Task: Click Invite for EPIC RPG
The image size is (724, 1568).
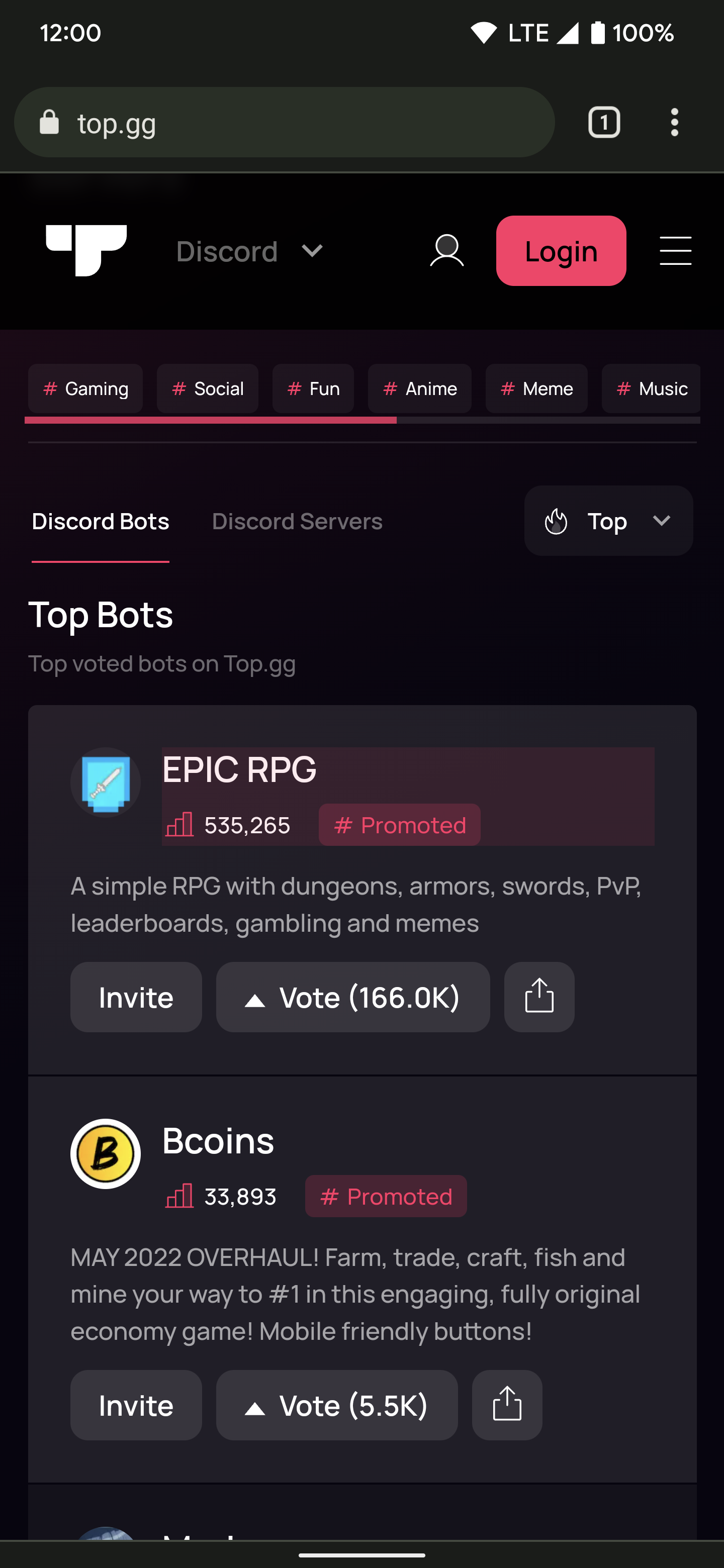Action: (x=136, y=997)
